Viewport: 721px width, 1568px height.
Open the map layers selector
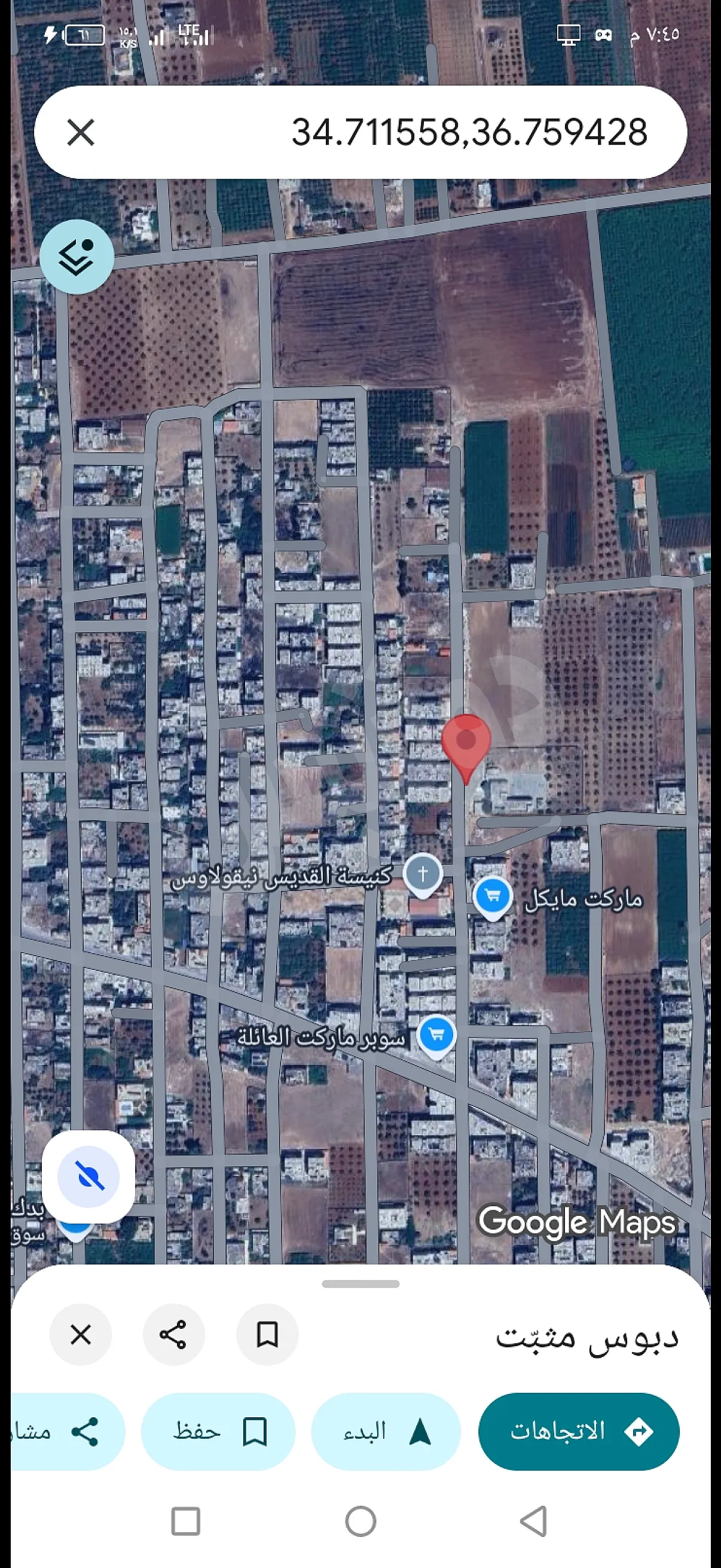pos(77,257)
